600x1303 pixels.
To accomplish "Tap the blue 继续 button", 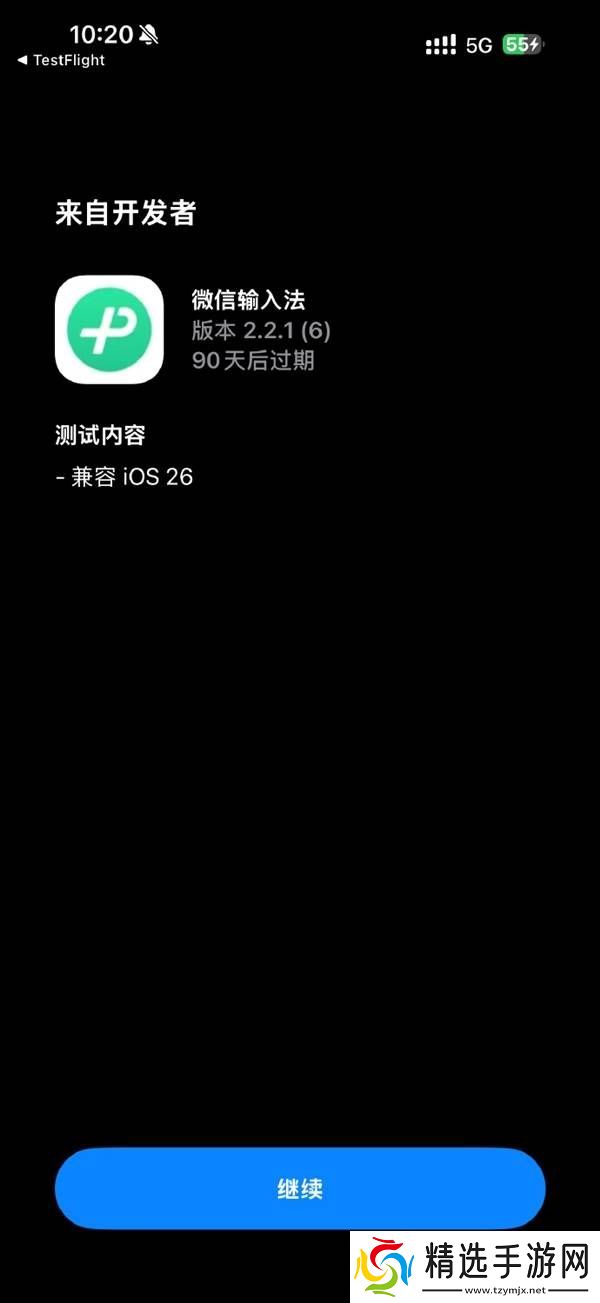I will [x=299, y=1188].
